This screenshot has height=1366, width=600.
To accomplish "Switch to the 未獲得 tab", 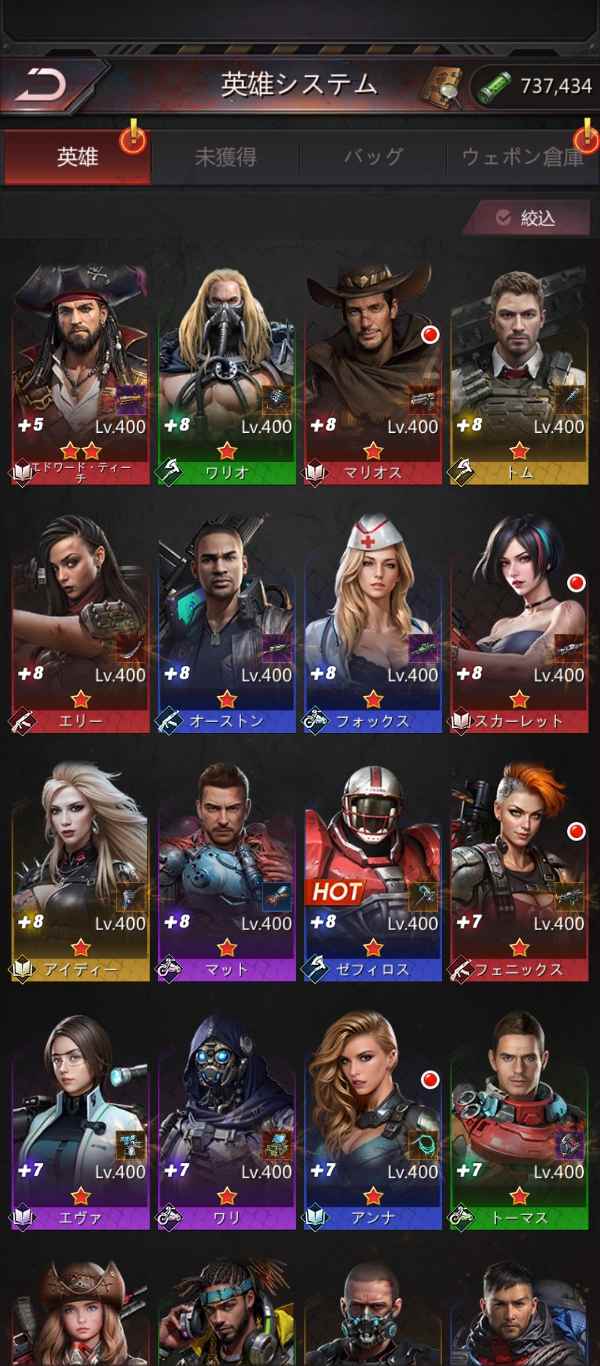I will point(225,157).
